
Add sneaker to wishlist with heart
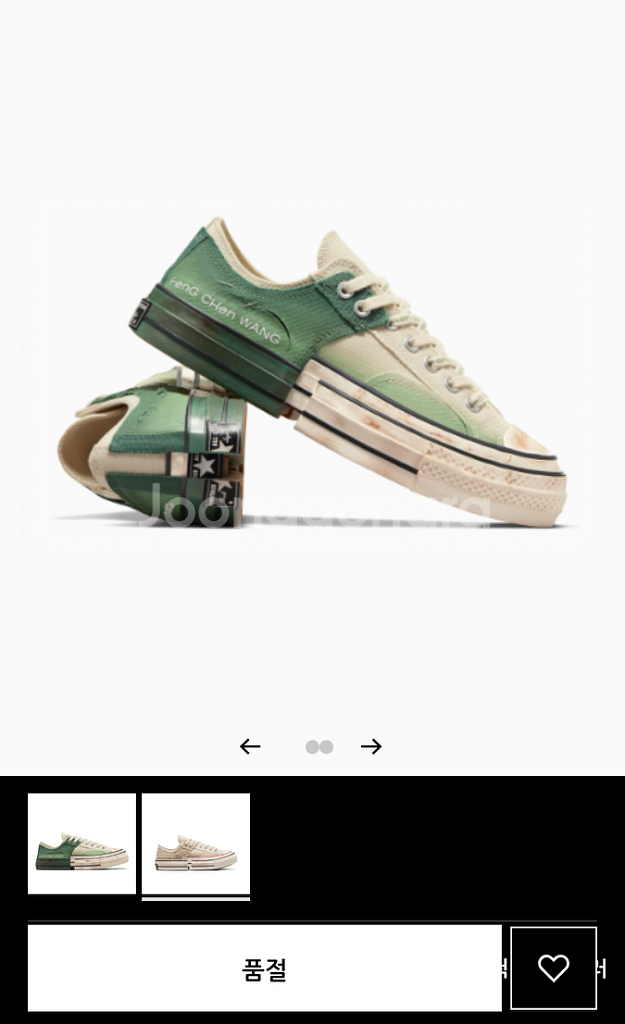click(x=553, y=967)
